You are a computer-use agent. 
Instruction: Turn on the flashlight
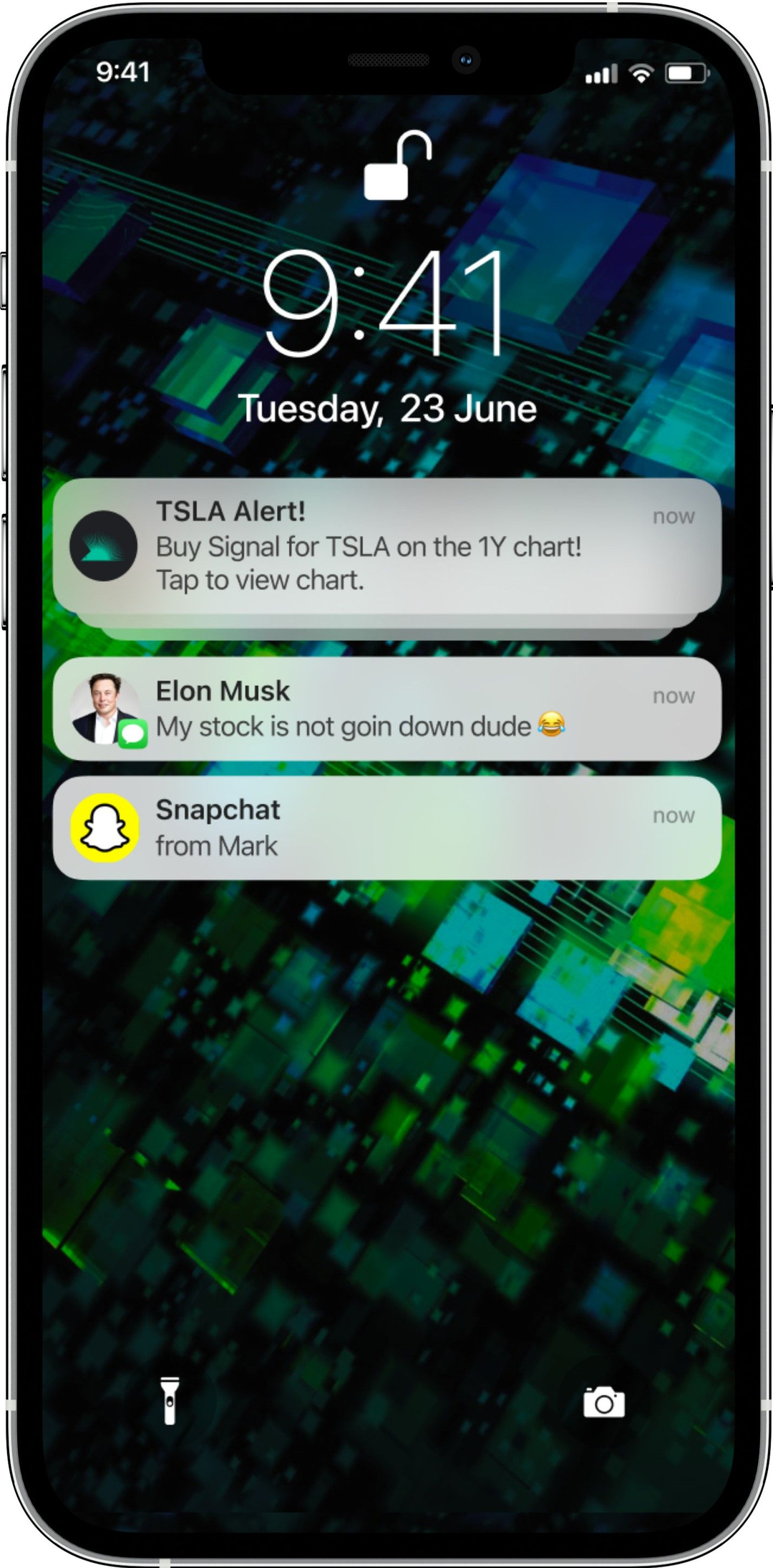(170, 1401)
